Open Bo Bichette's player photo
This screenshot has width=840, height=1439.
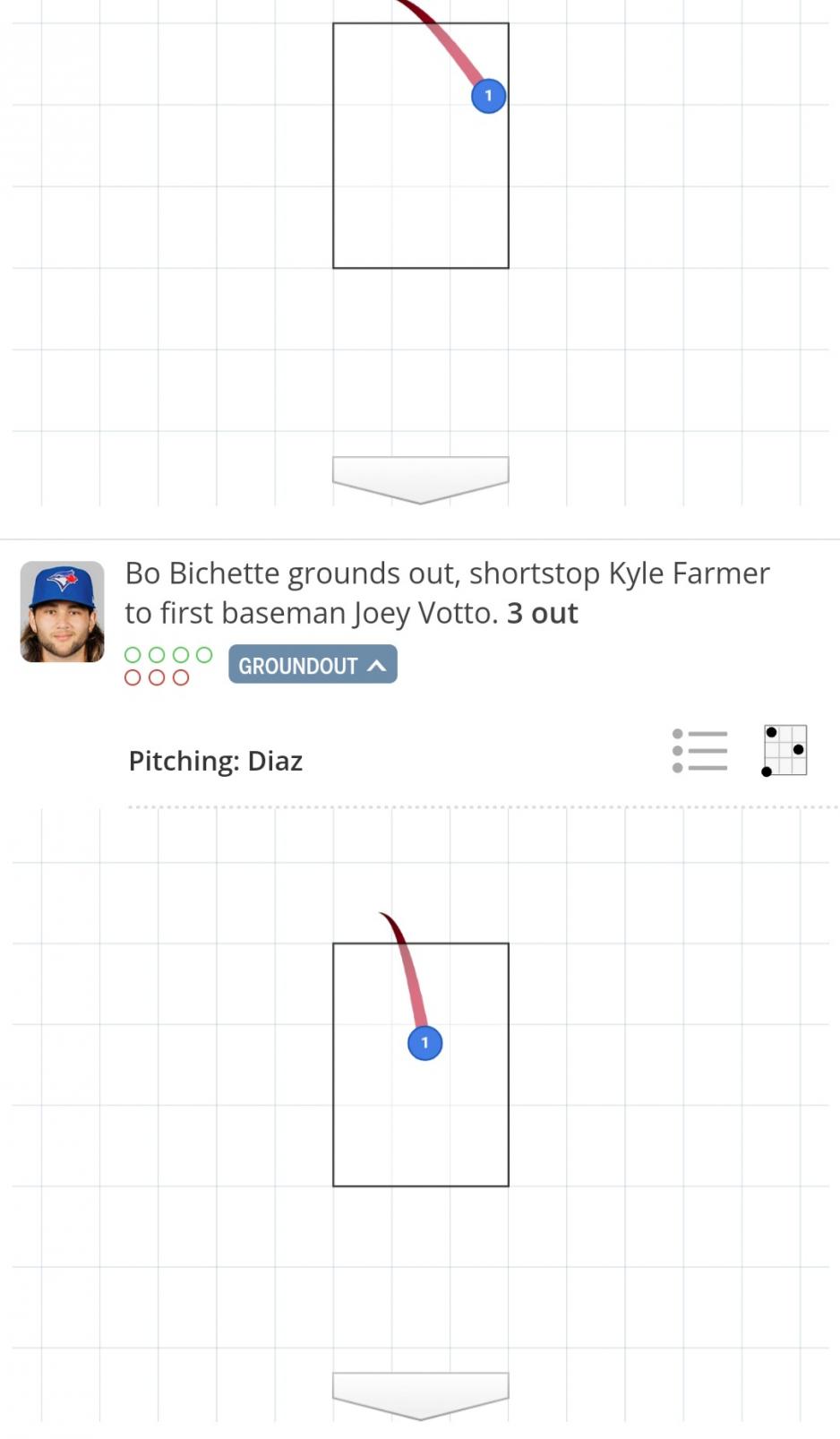(x=63, y=612)
